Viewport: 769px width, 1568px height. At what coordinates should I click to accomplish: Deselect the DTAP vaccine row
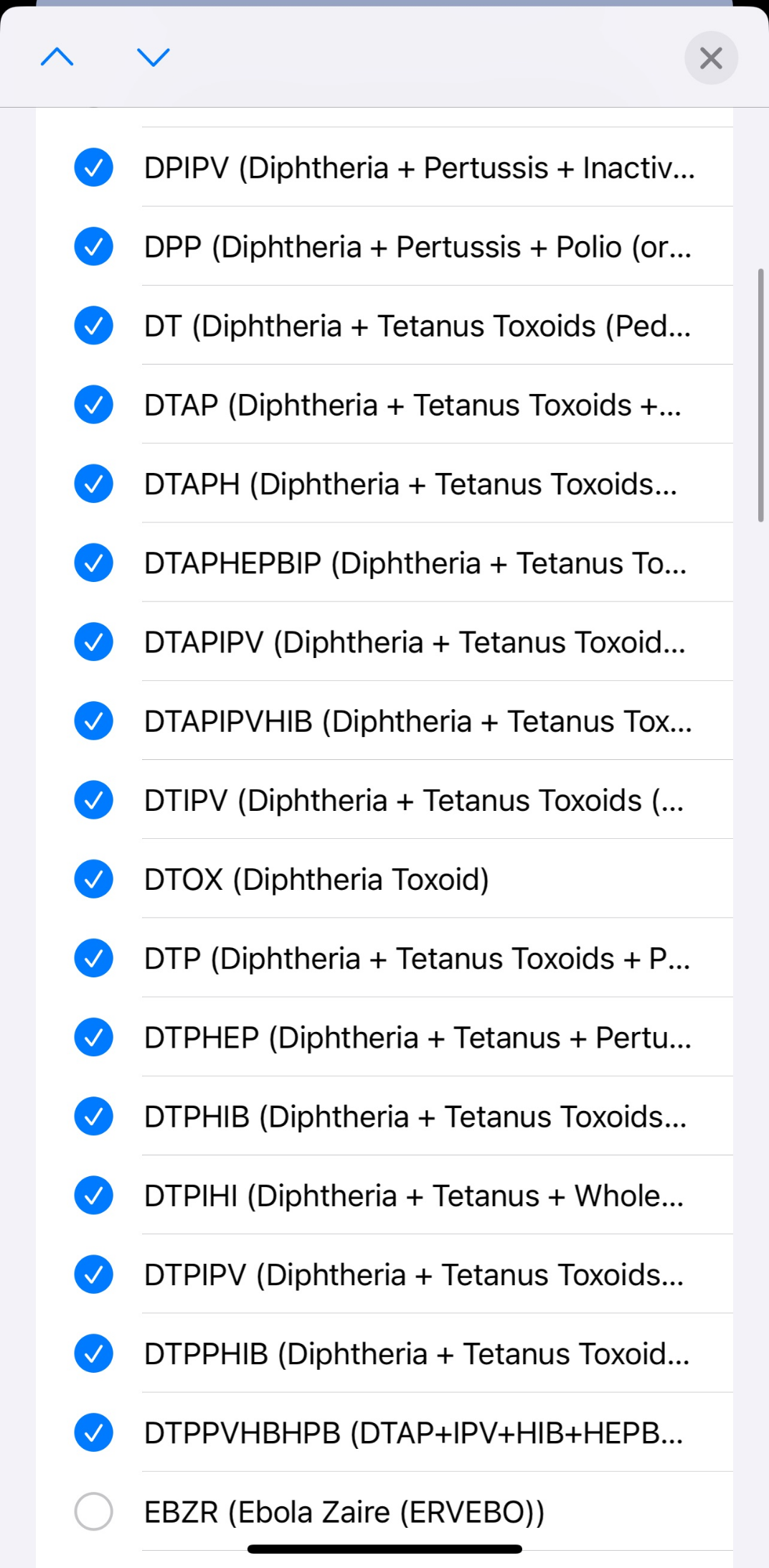click(x=94, y=405)
